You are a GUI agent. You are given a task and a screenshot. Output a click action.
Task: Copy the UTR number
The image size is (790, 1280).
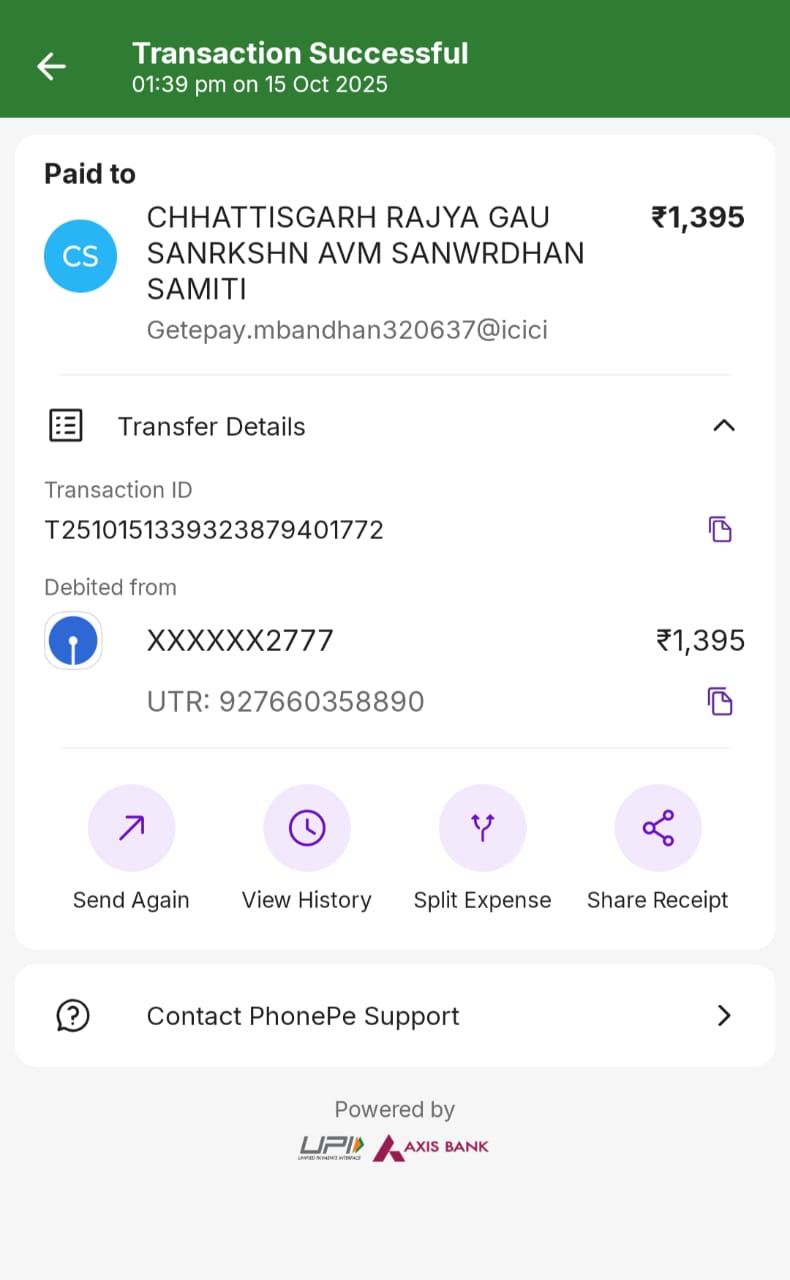(x=720, y=701)
